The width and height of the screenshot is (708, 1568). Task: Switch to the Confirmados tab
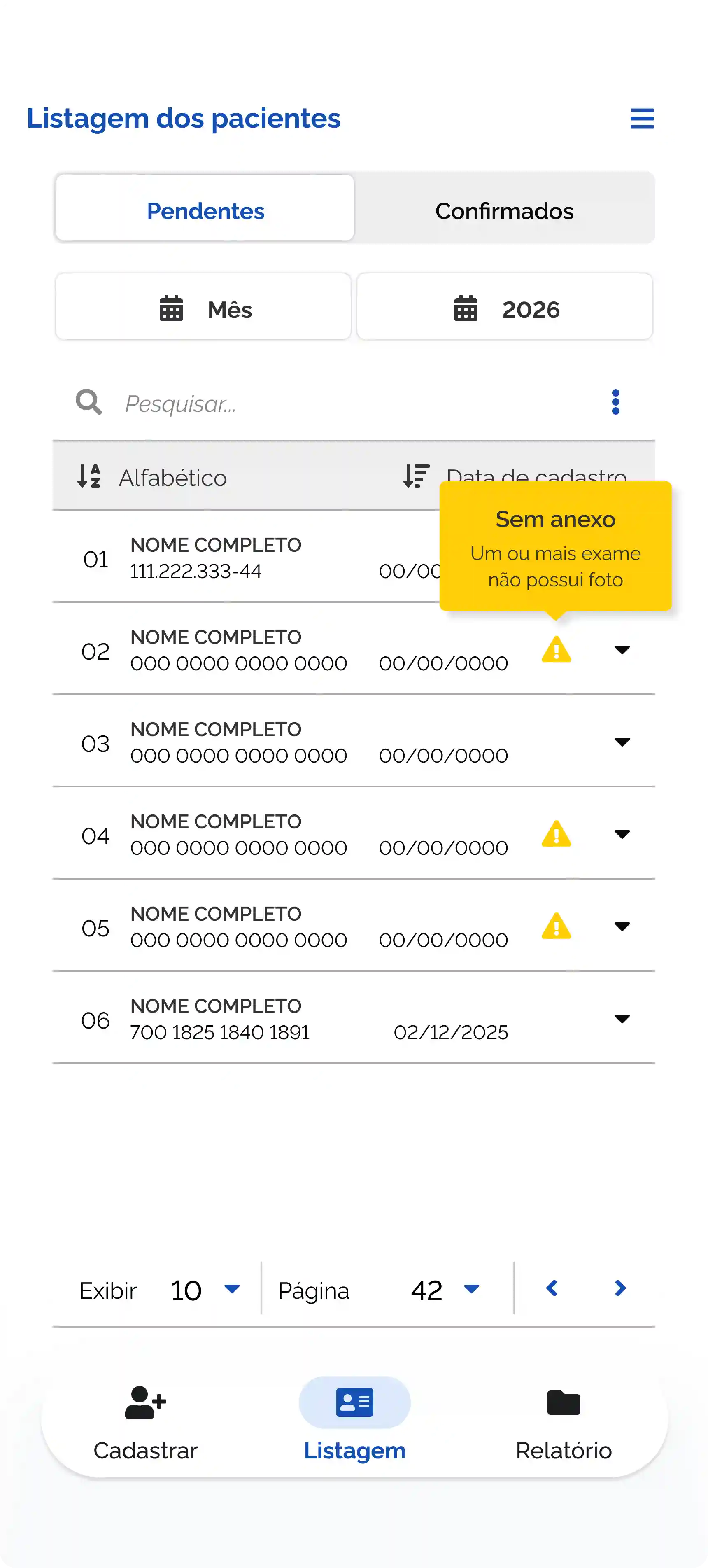[504, 210]
